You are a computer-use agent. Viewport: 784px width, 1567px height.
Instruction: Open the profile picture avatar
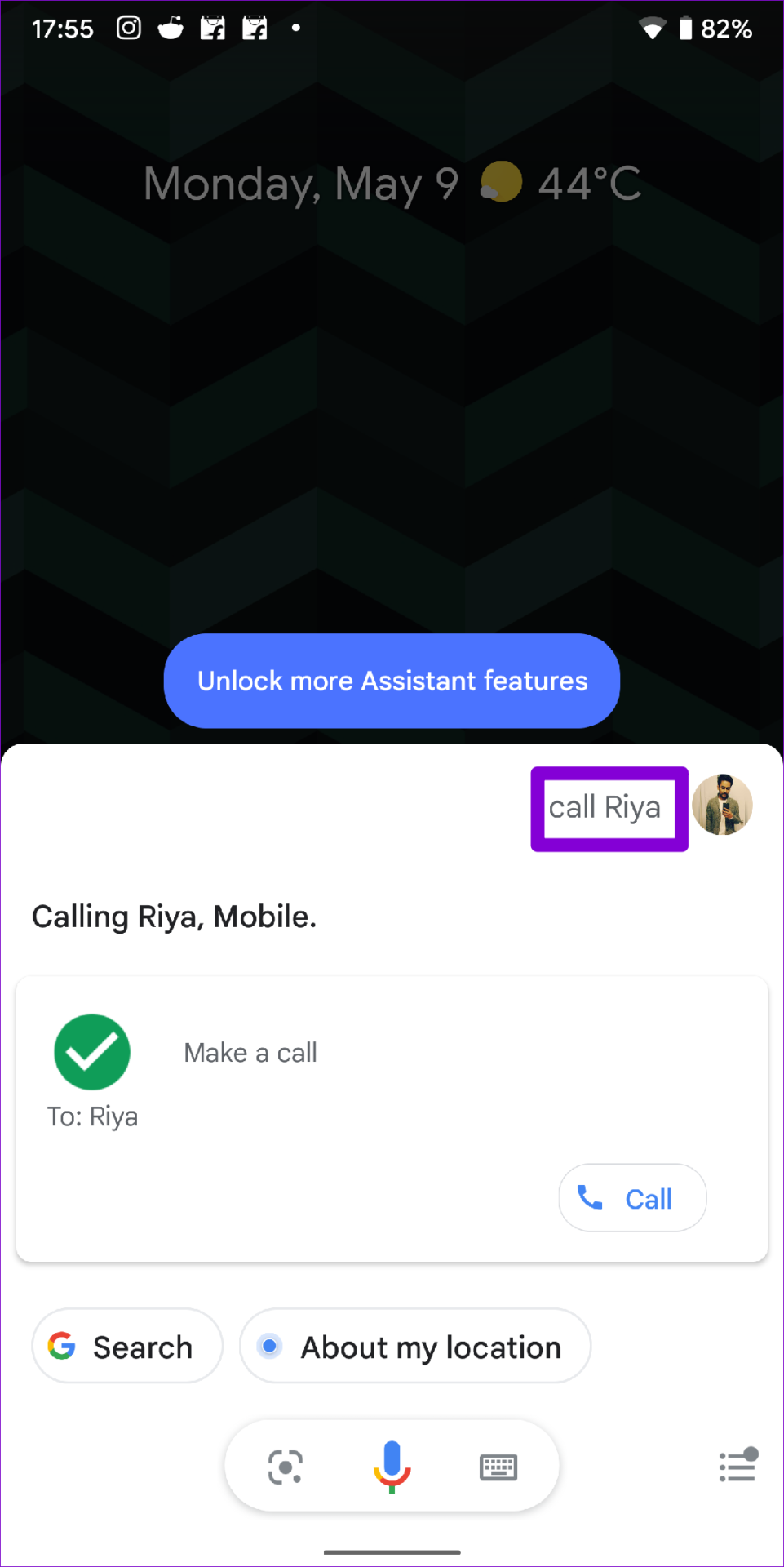(x=722, y=806)
